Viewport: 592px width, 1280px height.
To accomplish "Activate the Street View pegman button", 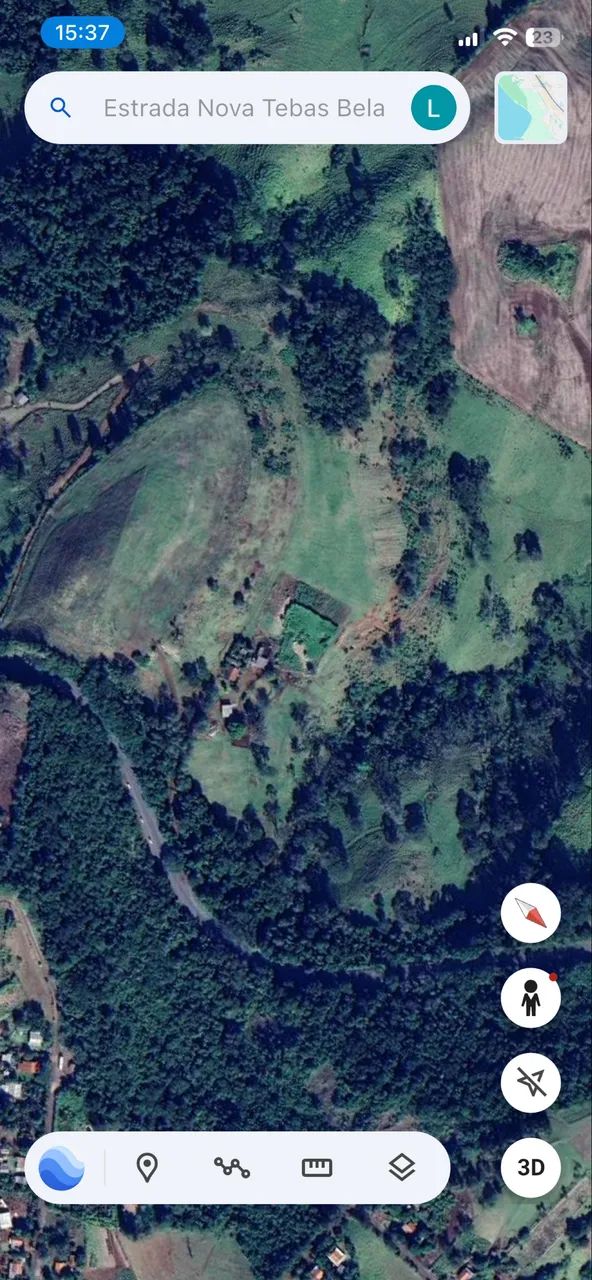I will 531,998.
